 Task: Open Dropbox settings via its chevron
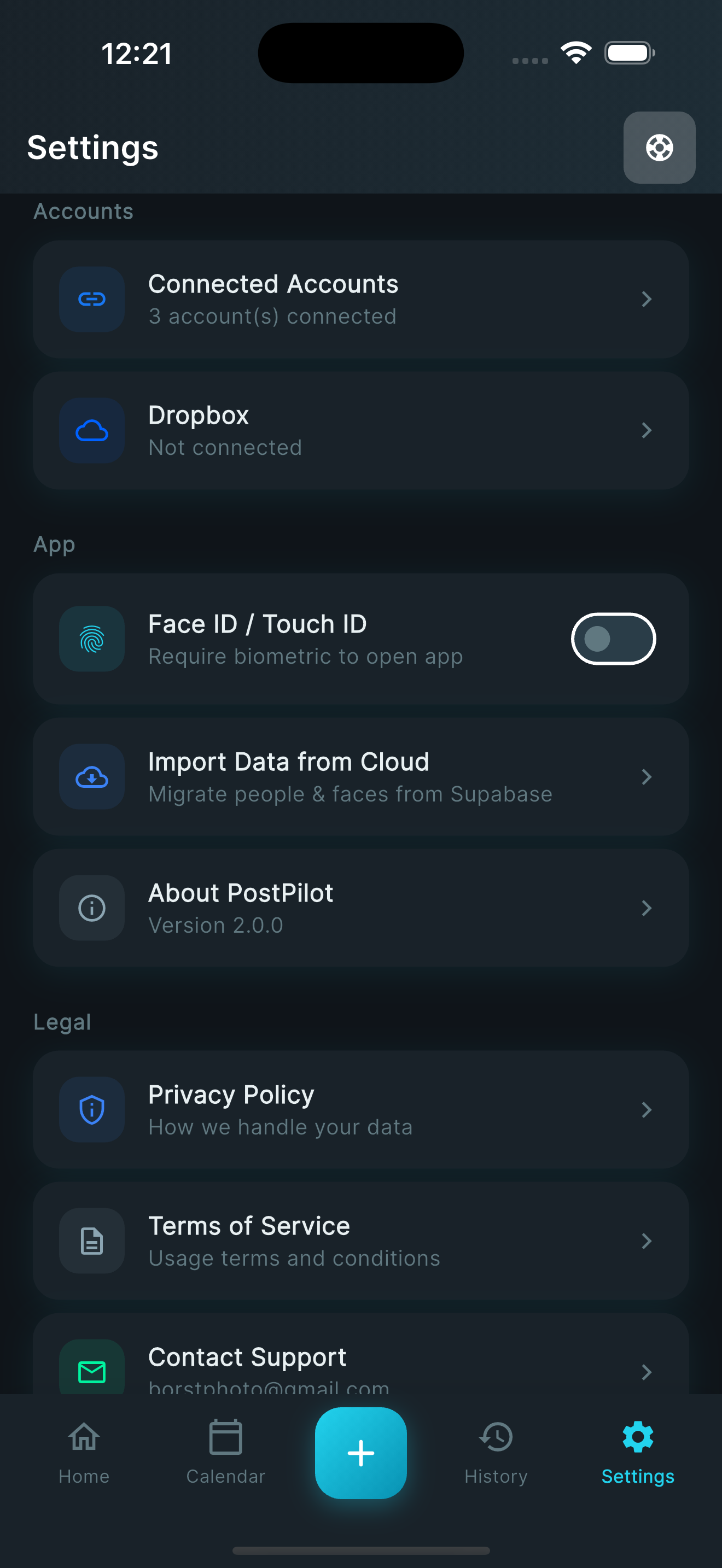pyautogui.click(x=647, y=430)
